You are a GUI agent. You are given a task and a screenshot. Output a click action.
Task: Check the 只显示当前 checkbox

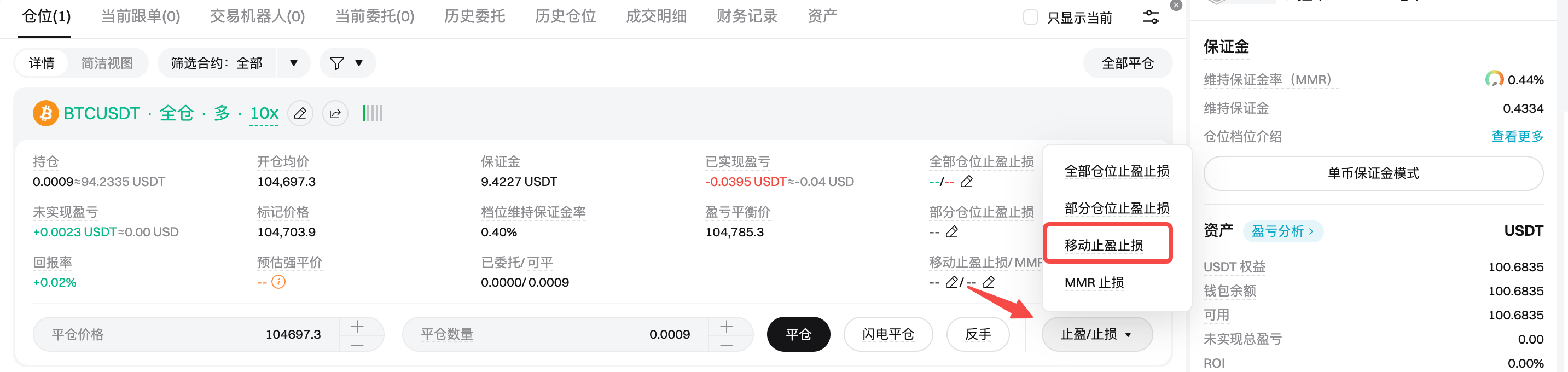[1030, 17]
